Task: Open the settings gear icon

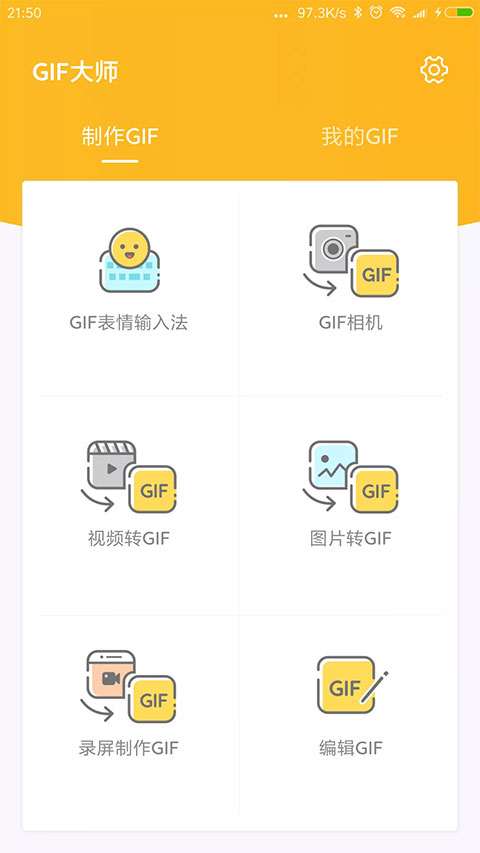Action: tap(434, 70)
